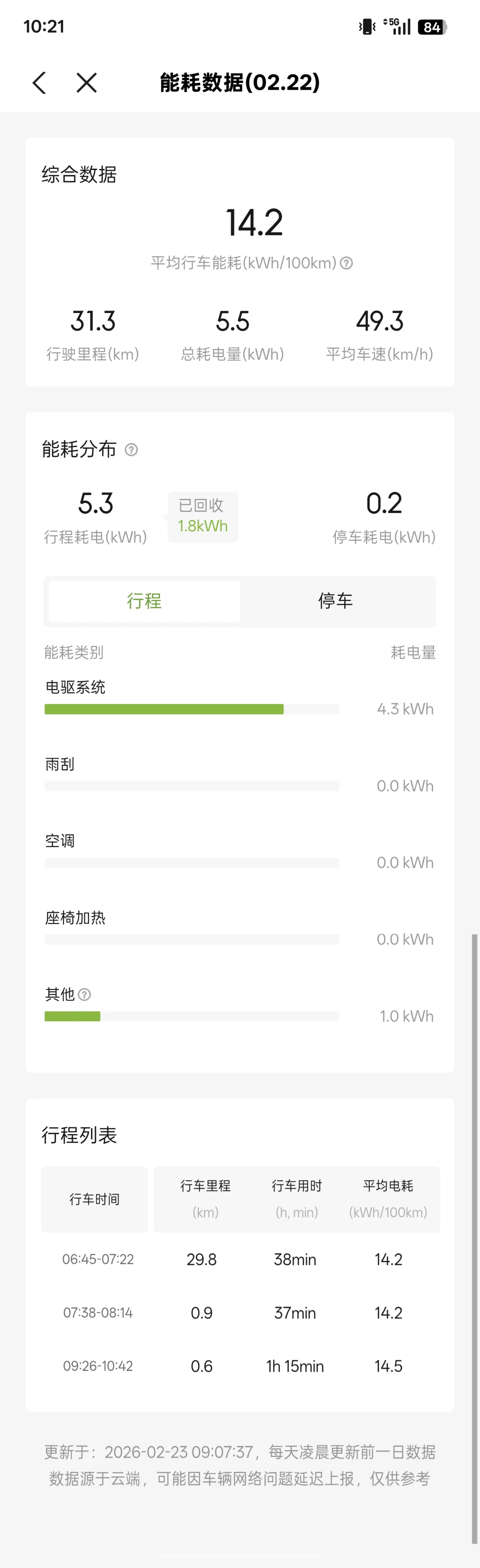Close the energy data page
This screenshot has height=1568, width=480.
click(x=86, y=83)
